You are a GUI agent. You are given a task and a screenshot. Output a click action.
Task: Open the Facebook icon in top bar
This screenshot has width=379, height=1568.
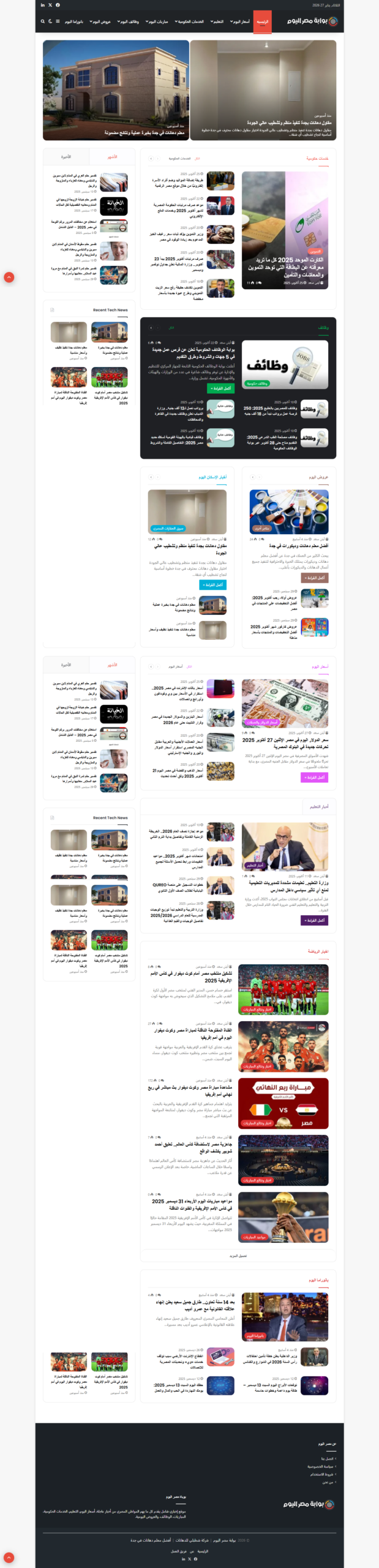(58, 5)
